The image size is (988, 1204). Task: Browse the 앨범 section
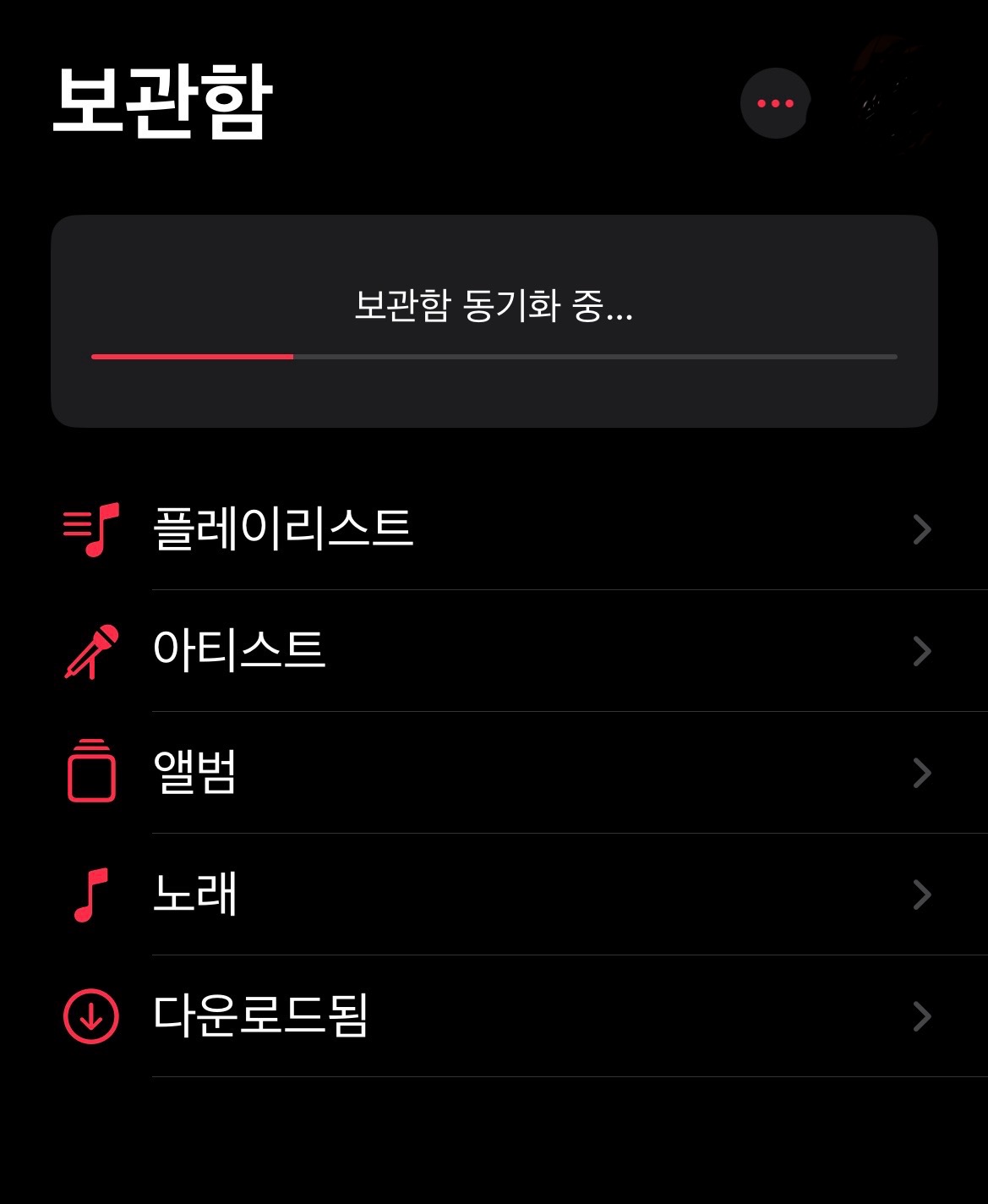pyautogui.click(x=194, y=773)
